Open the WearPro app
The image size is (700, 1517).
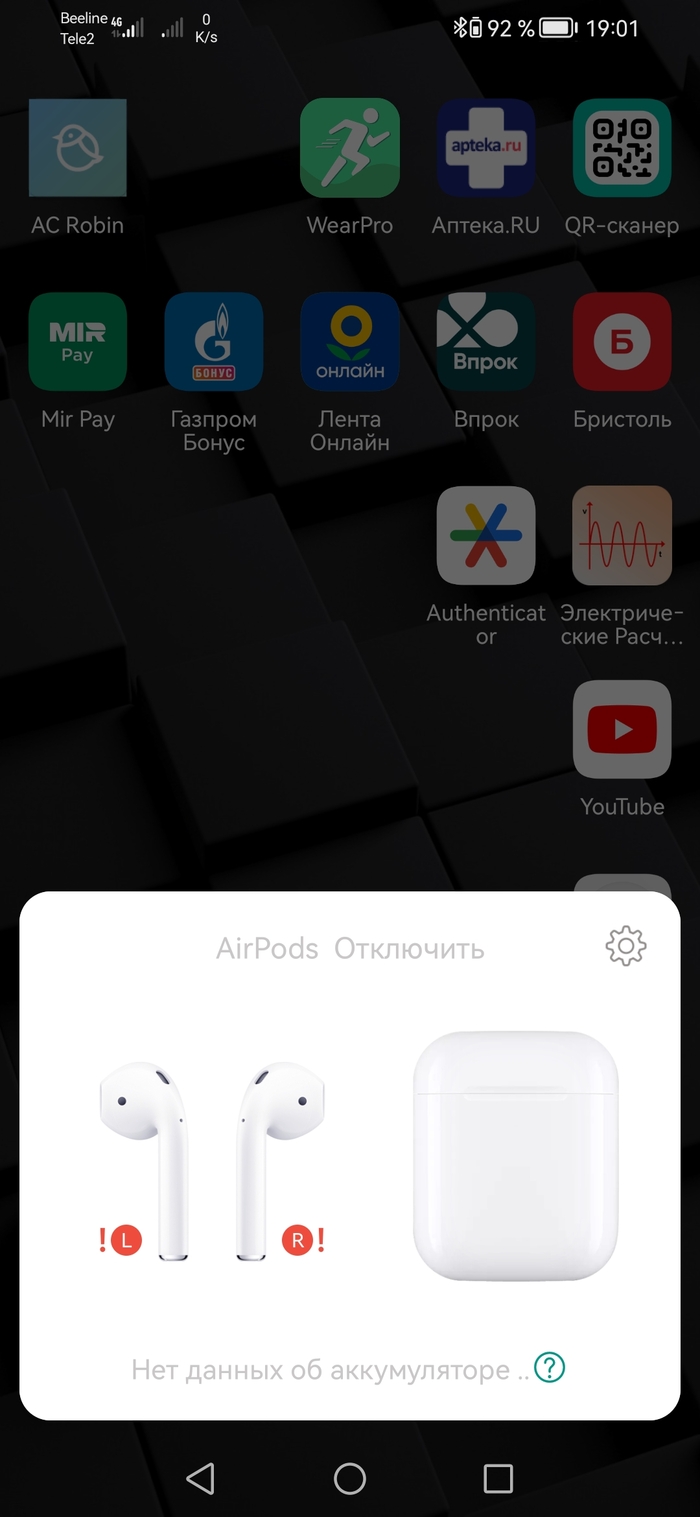tap(350, 148)
